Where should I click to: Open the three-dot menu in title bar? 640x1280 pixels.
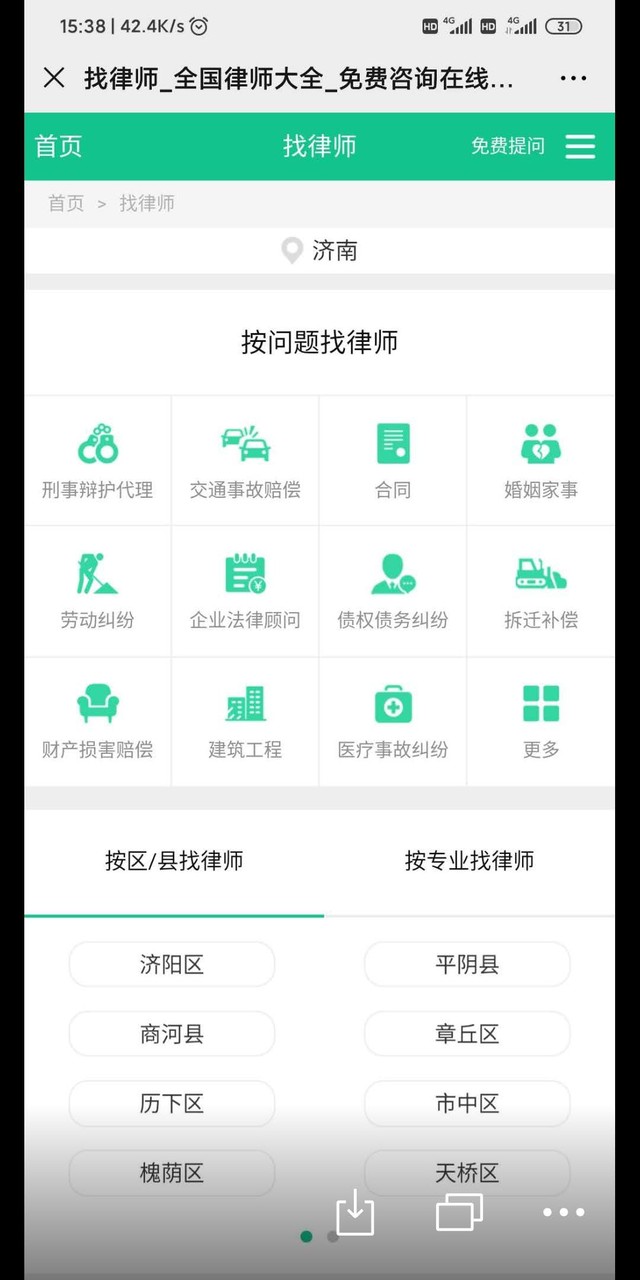click(x=573, y=78)
